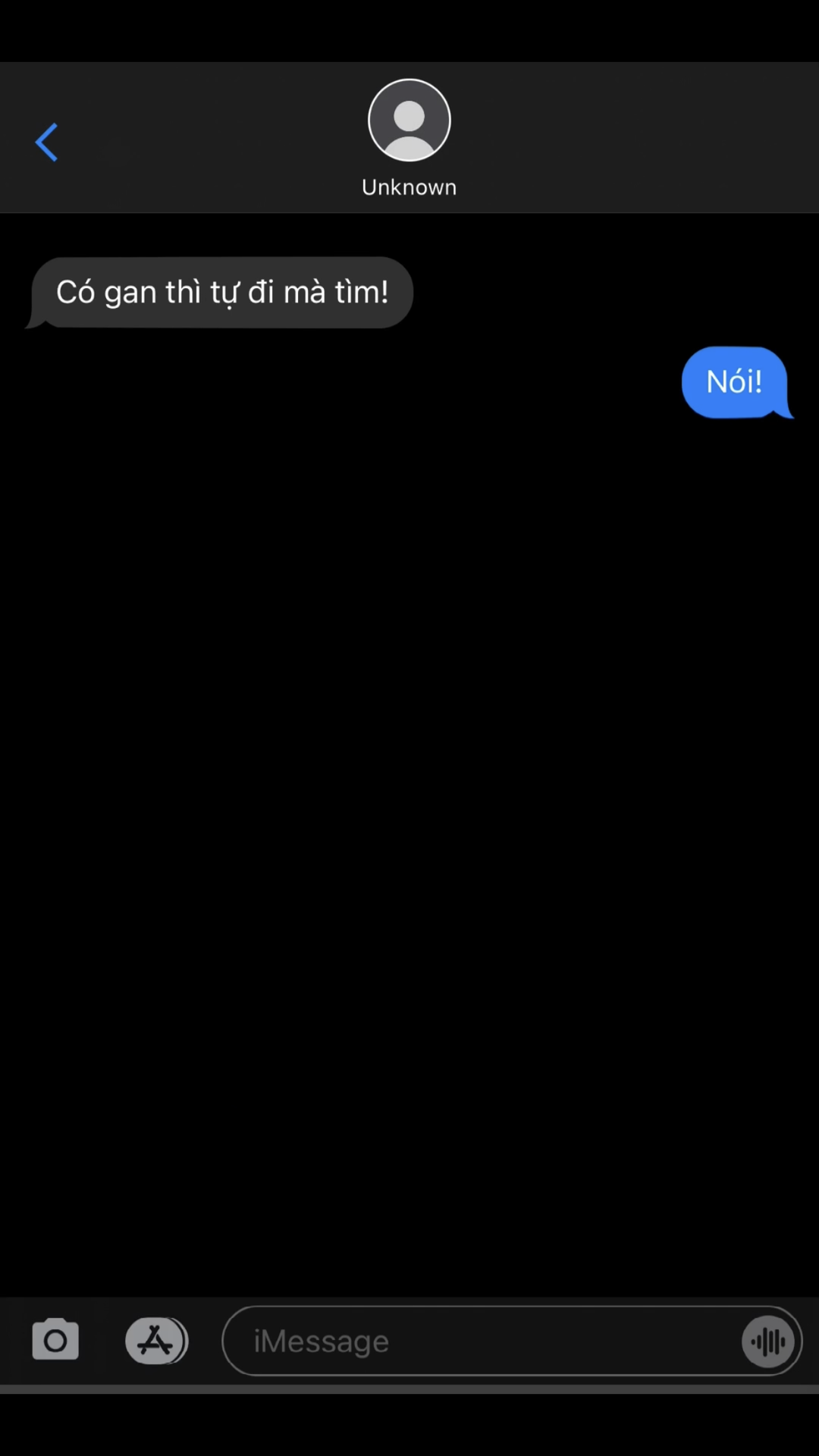The height and width of the screenshot is (1456, 819).
Task: Record an audio message
Action: pos(768,1341)
